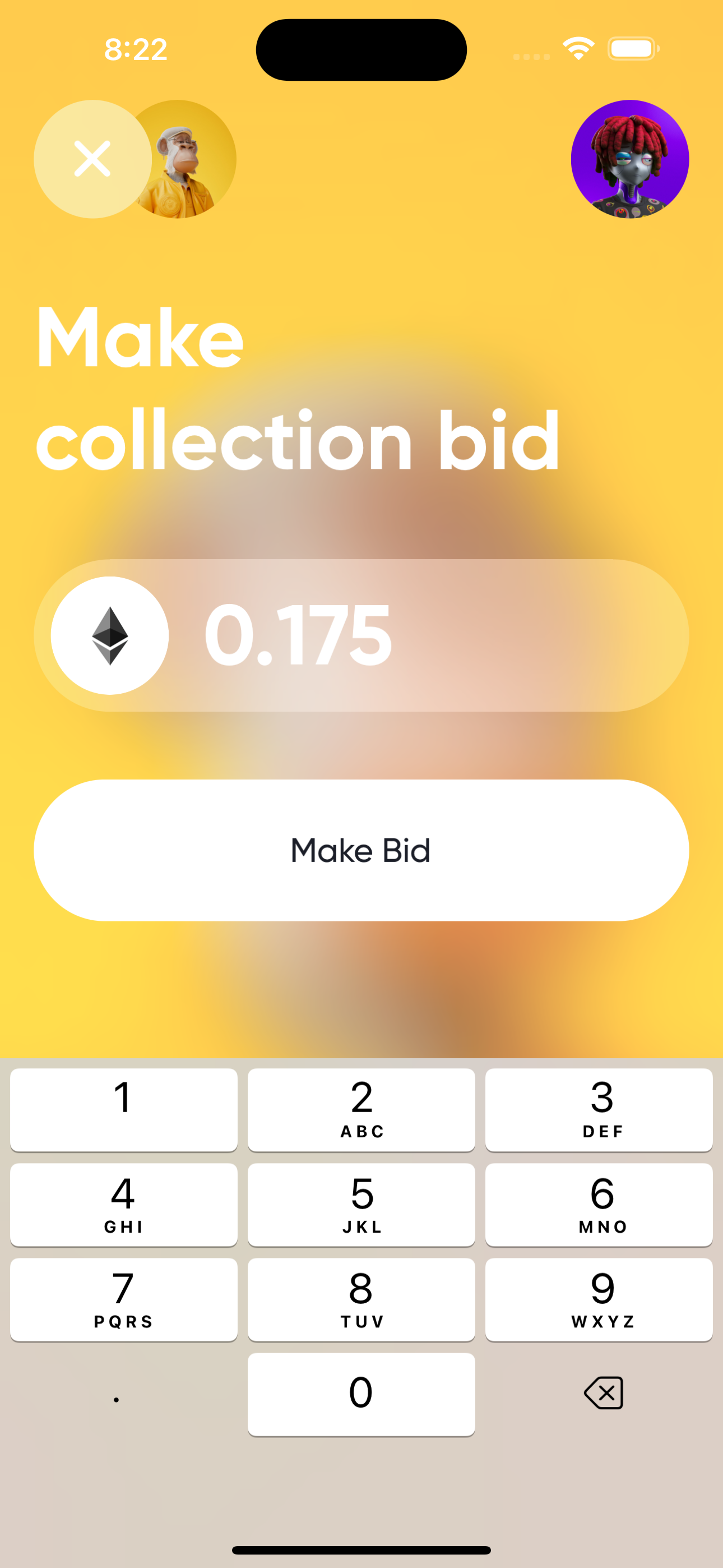Enter 9 on the keypad
Image resolution: width=723 pixels, height=1568 pixels.
(599, 1299)
